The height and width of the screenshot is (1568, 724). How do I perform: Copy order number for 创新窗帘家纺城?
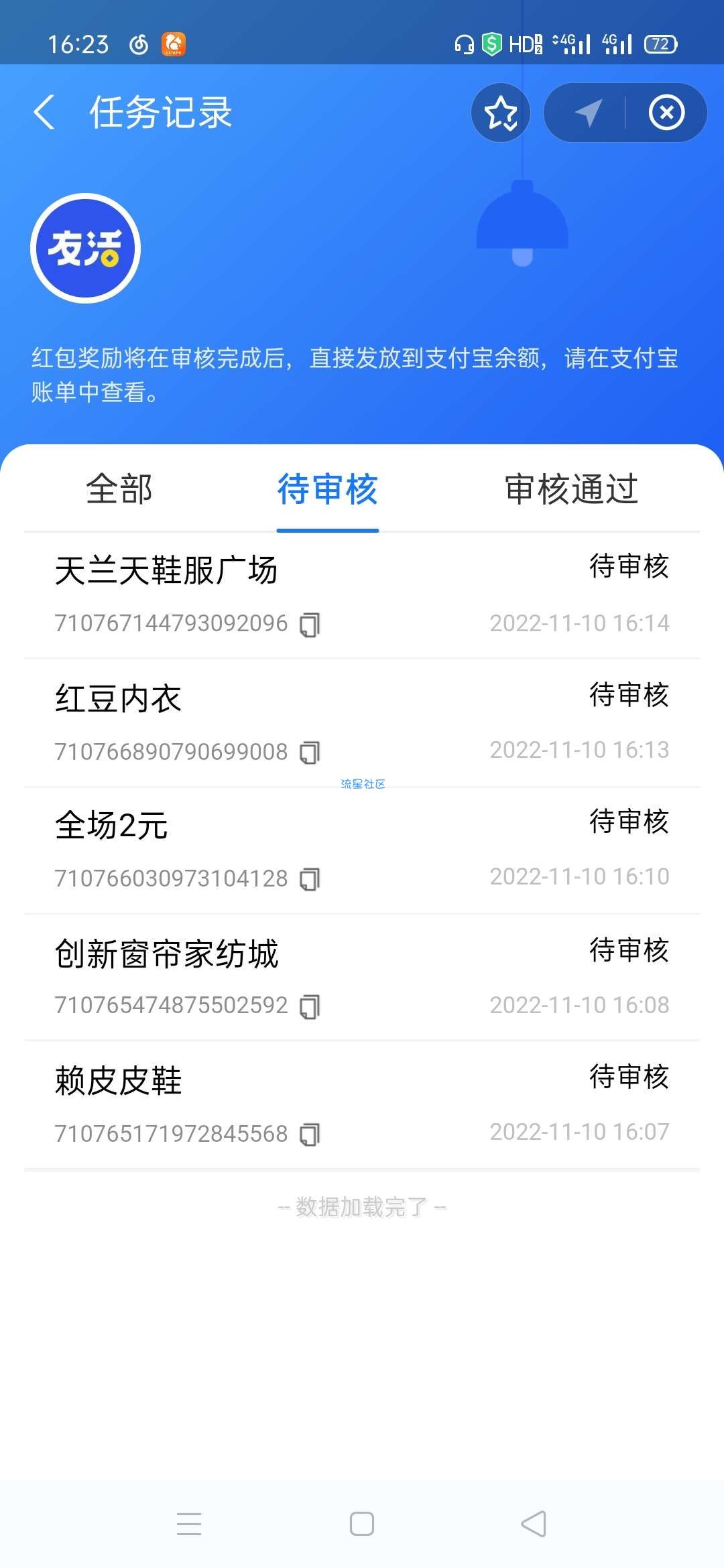pyautogui.click(x=309, y=1006)
